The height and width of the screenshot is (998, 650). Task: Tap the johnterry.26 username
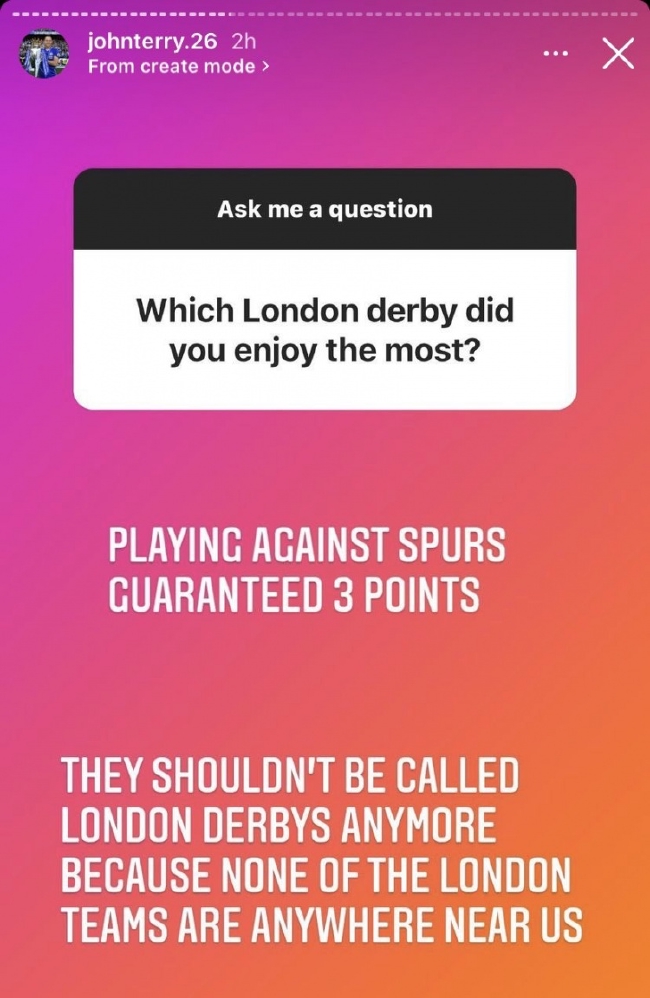coord(152,42)
